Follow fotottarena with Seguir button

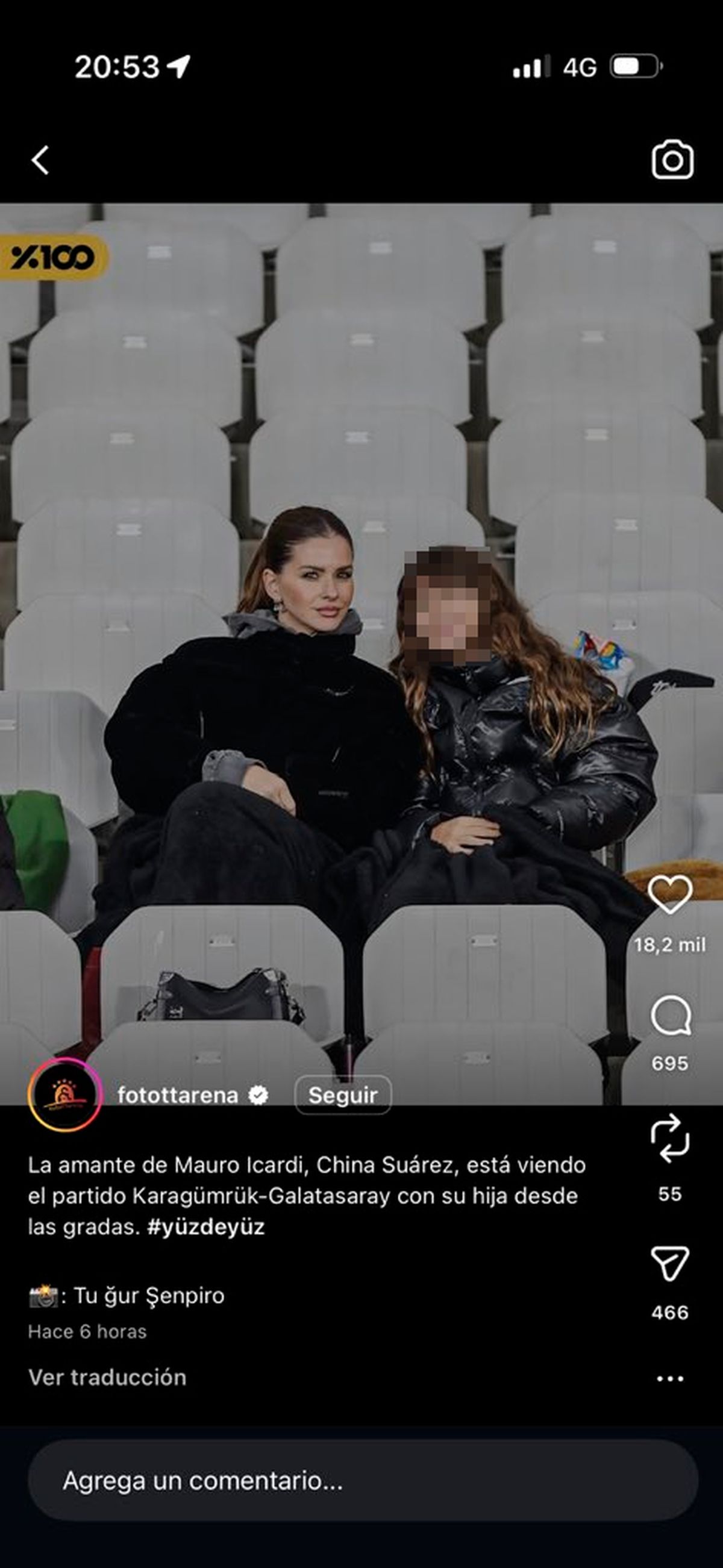343,1095
